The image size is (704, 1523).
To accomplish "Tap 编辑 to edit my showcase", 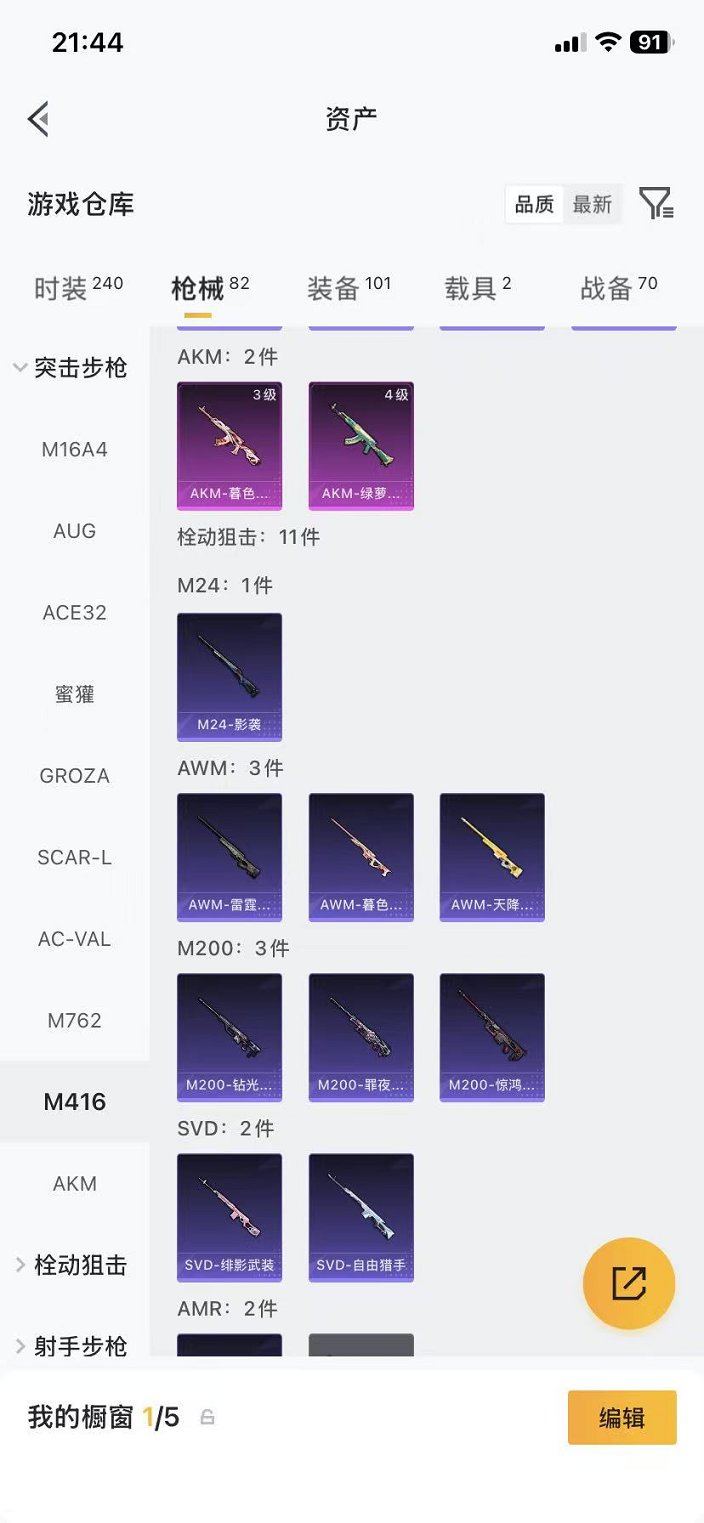I will click(622, 1417).
